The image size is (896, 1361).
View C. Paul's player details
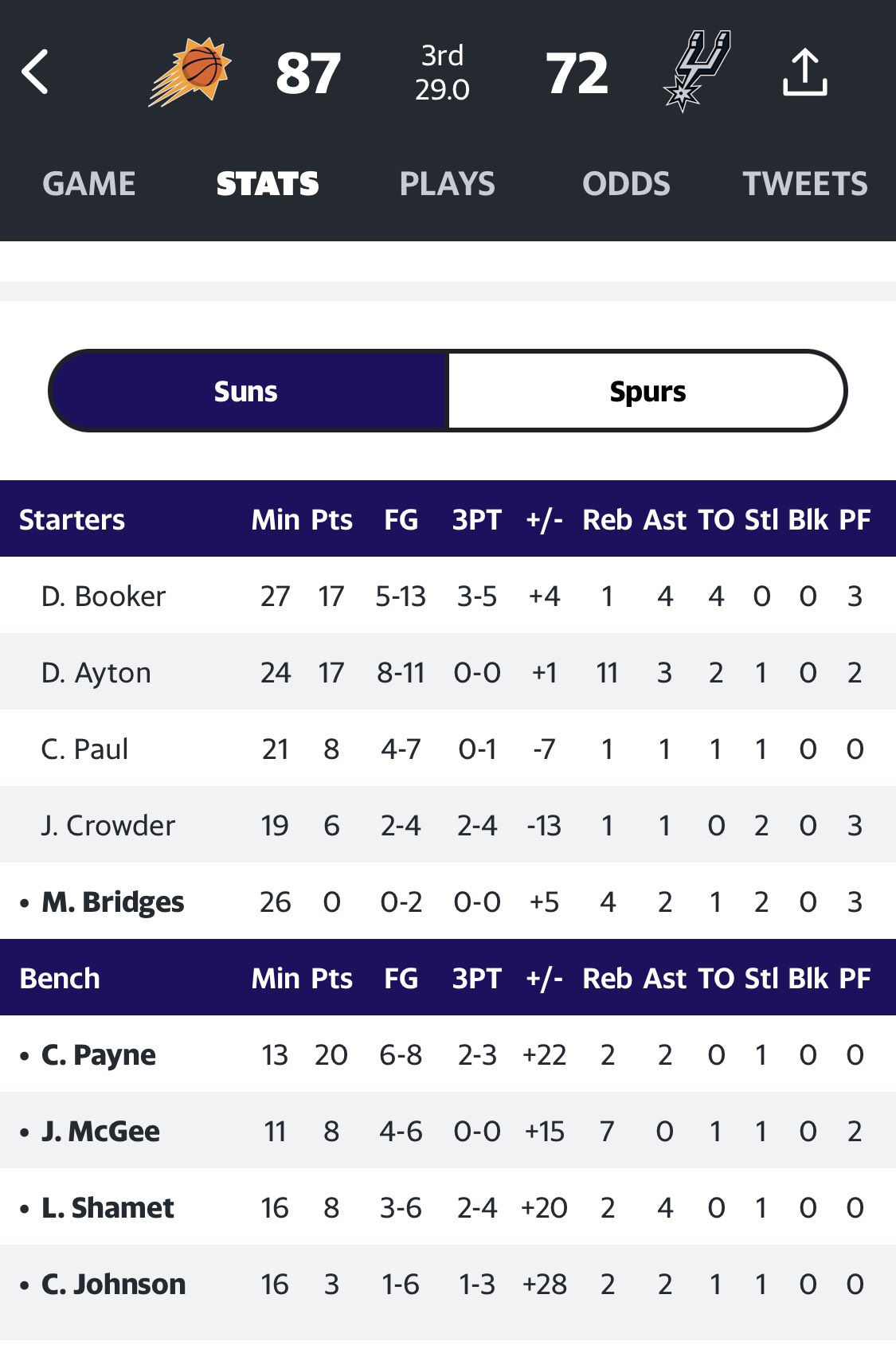click(x=448, y=749)
